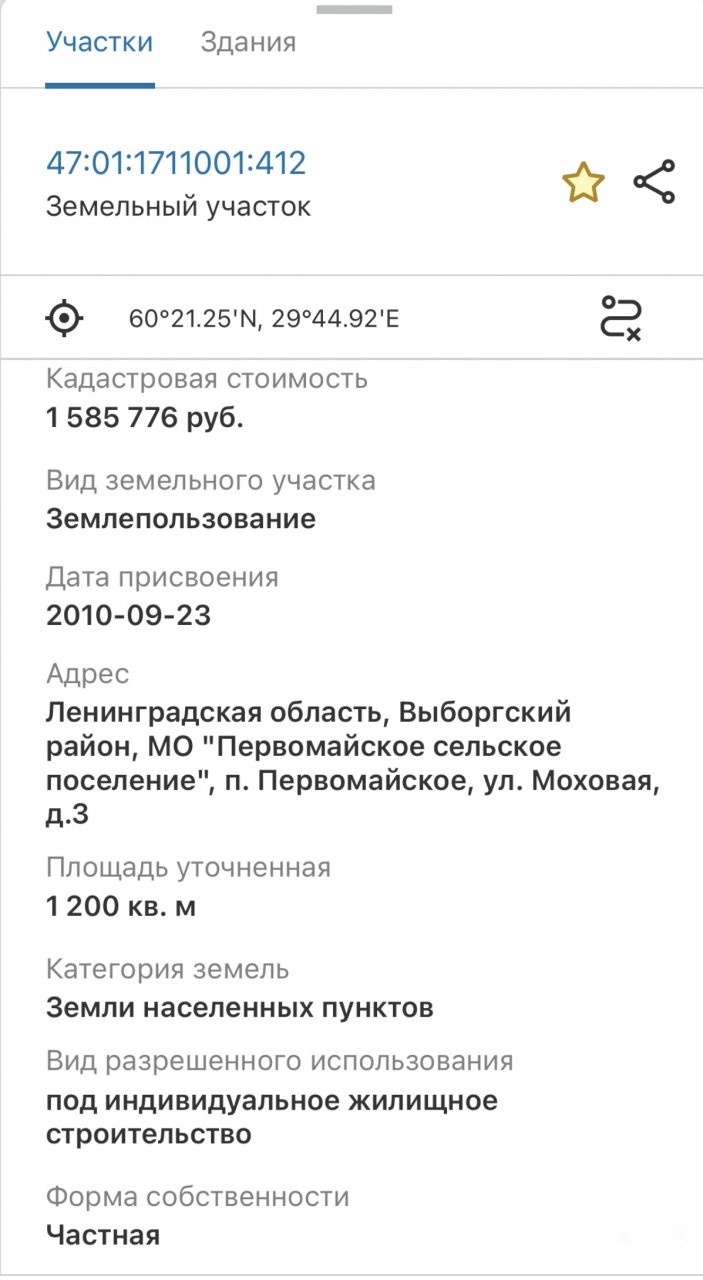703x1280 pixels.
Task: Open cadastral number 47:01:1711001:412 link
Action: 176,162
